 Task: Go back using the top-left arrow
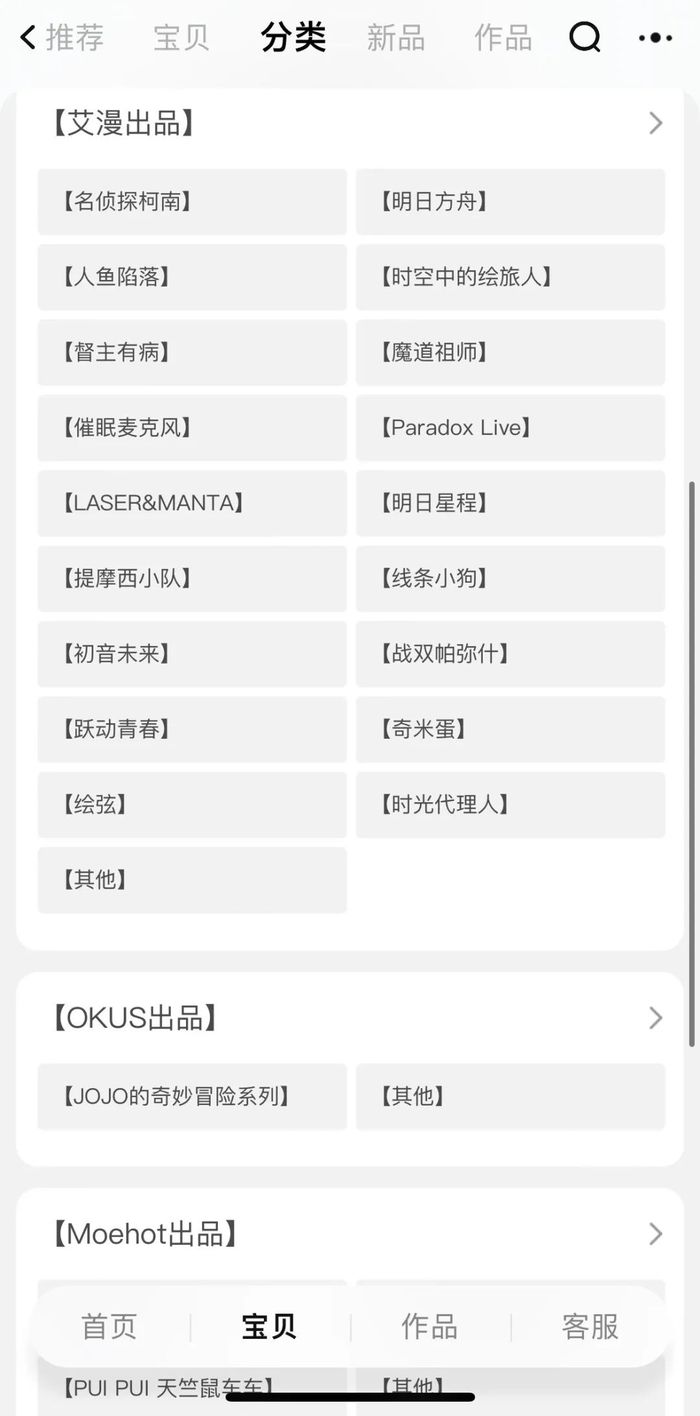[x=28, y=38]
